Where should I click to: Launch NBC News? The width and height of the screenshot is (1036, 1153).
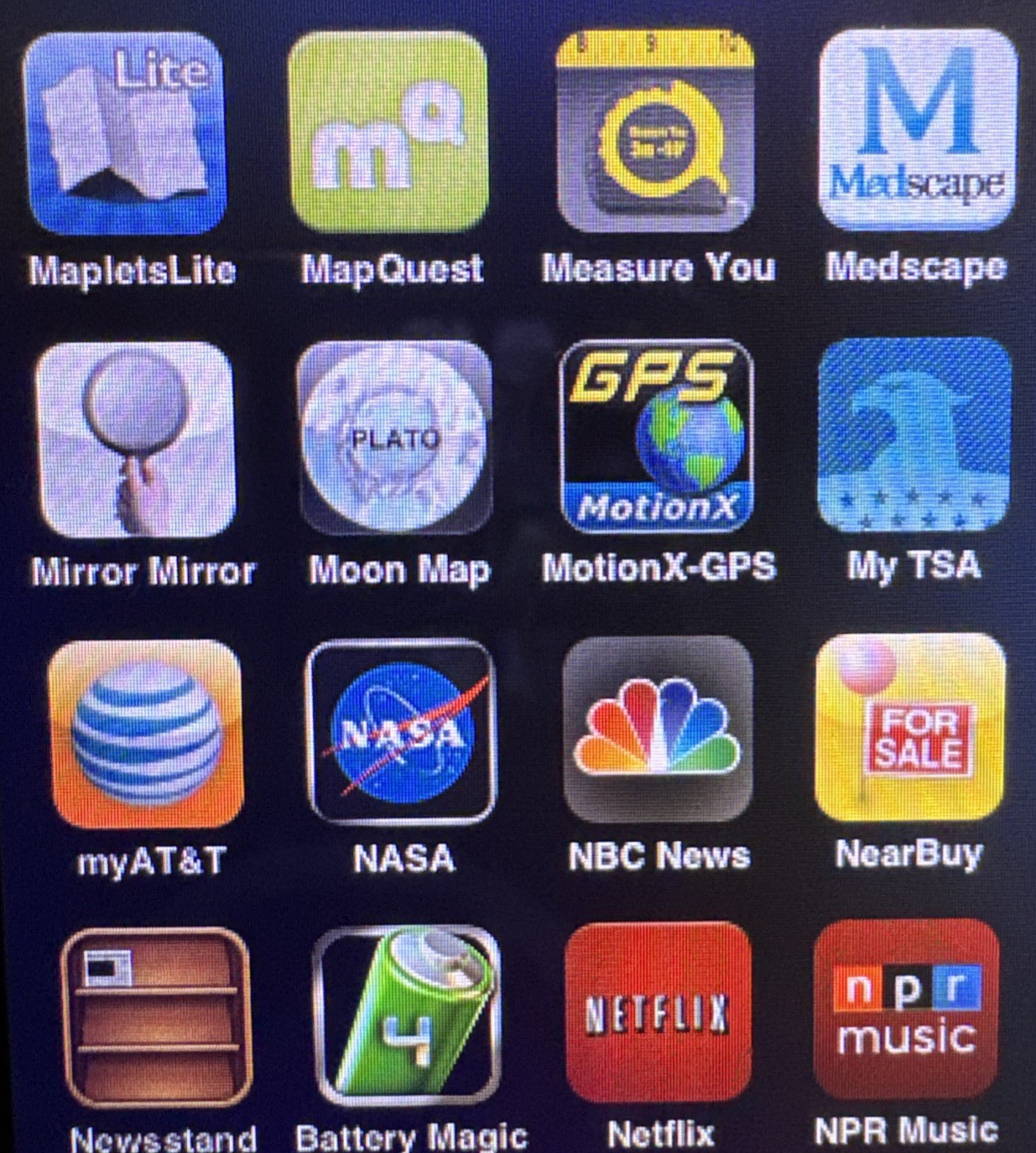click(658, 730)
